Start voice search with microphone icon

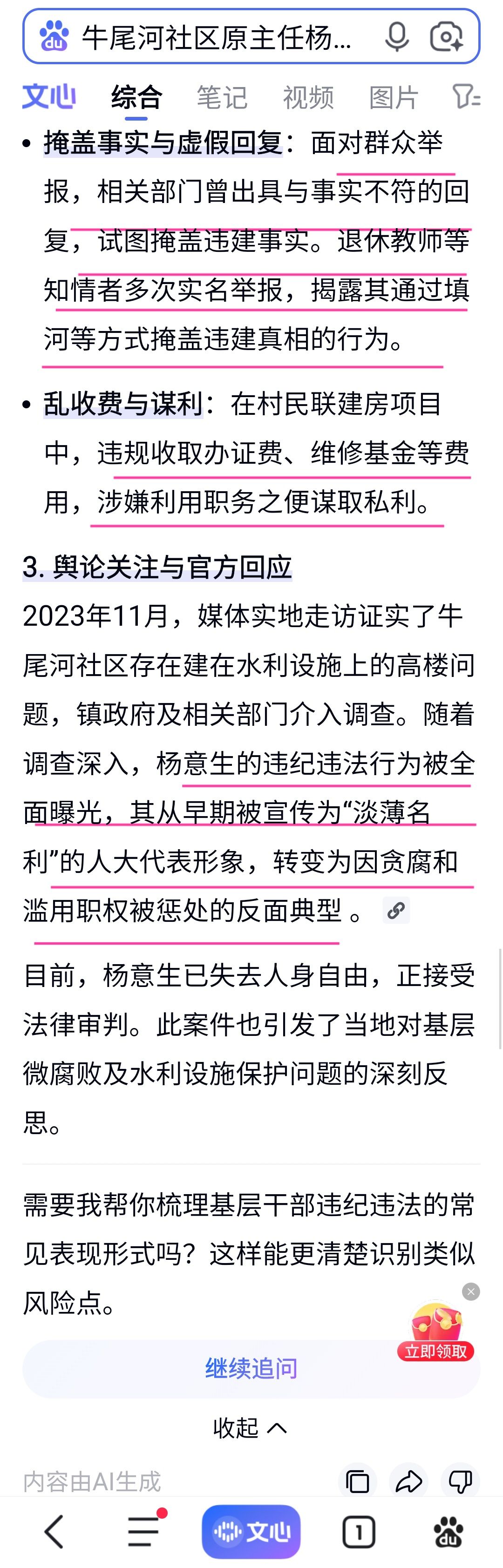[x=396, y=37]
